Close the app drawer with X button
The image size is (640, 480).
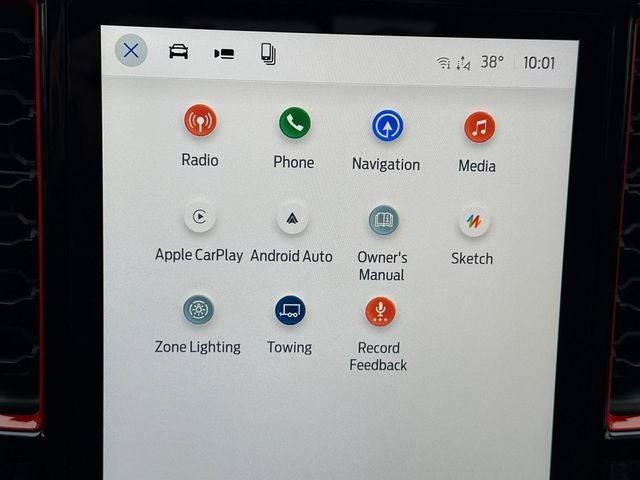[131, 51]
